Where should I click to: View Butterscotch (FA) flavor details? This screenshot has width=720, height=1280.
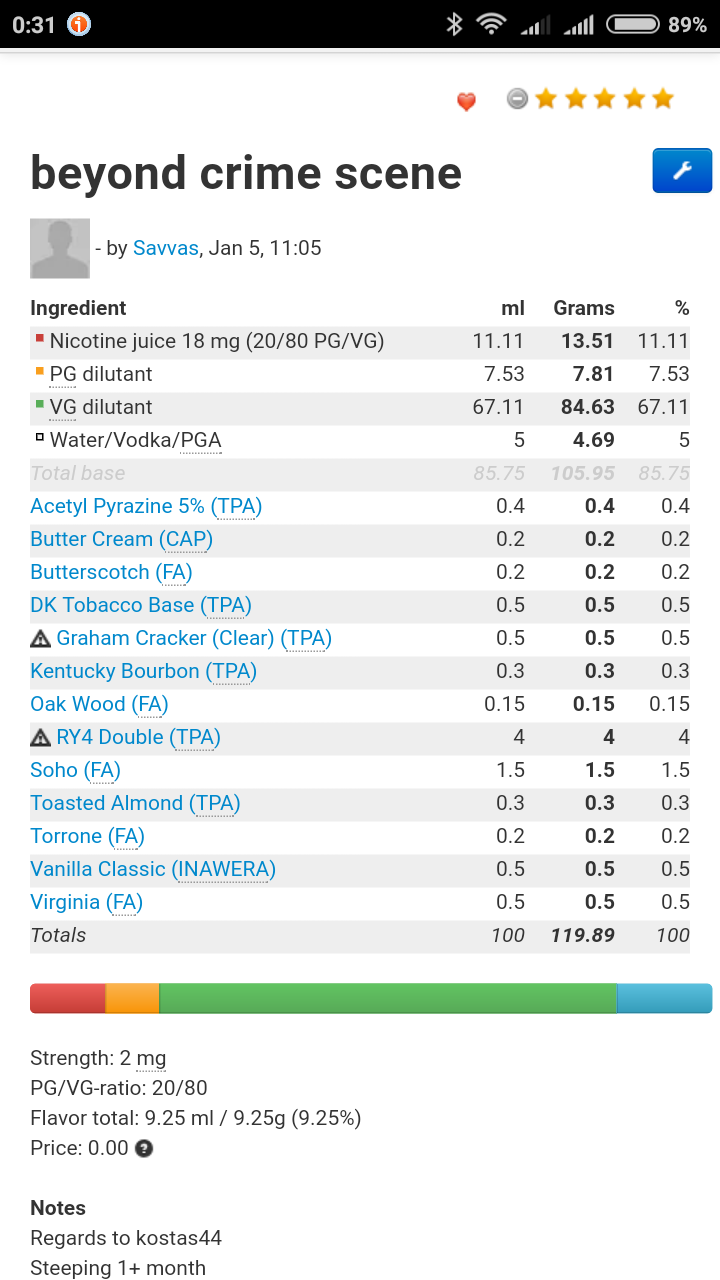(x=111, y=572)
